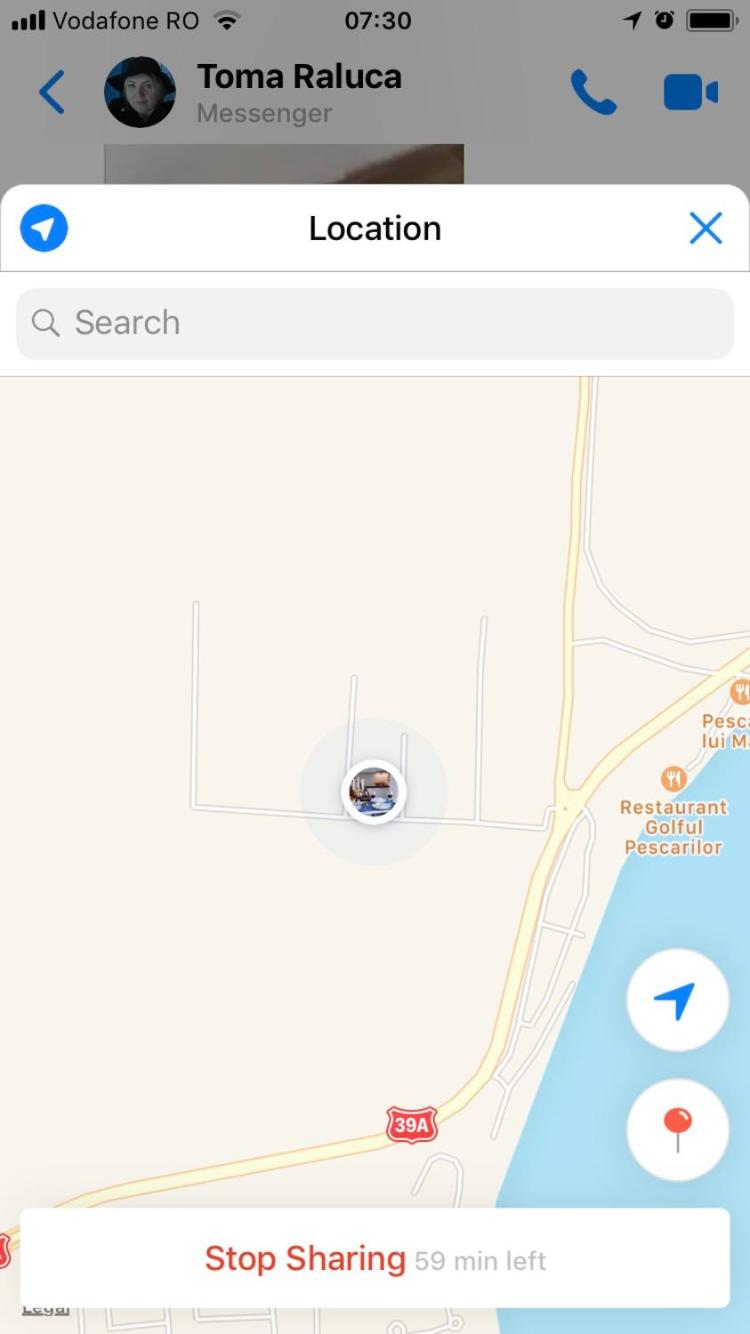Center map on current location arrow
This screenshot has height=1334, width=750.
pyautogui.click(x=677, y=1000)
